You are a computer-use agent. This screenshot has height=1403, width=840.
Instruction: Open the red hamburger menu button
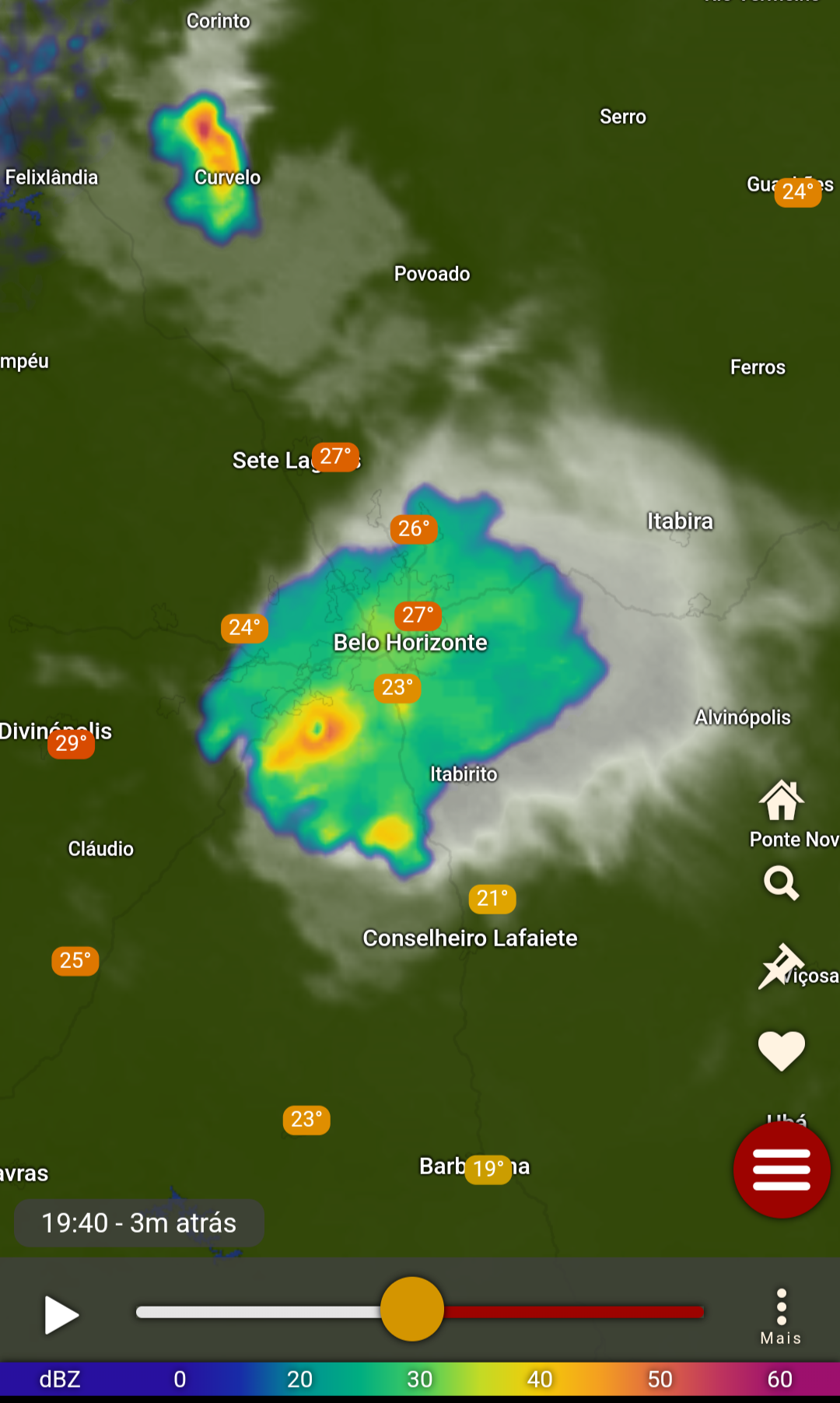coord(782,1170)
